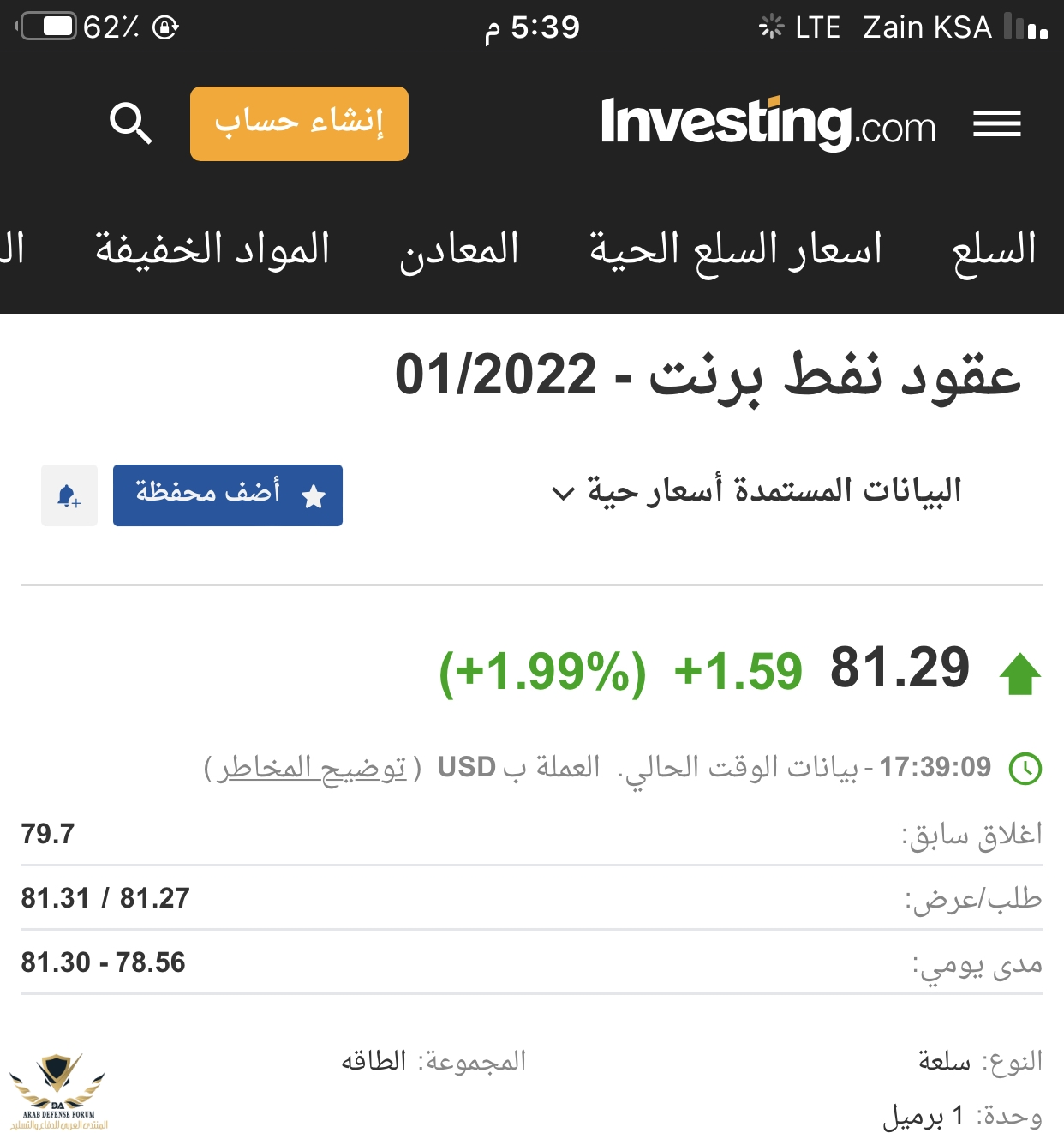
Task: Select the المعادن tab
Action: coord(459,249)
